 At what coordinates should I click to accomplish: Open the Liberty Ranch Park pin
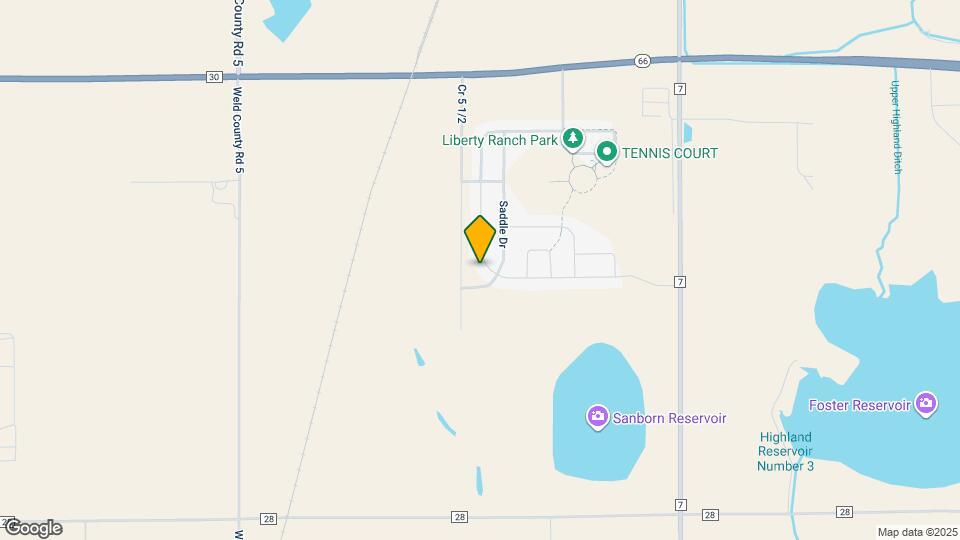572,139
